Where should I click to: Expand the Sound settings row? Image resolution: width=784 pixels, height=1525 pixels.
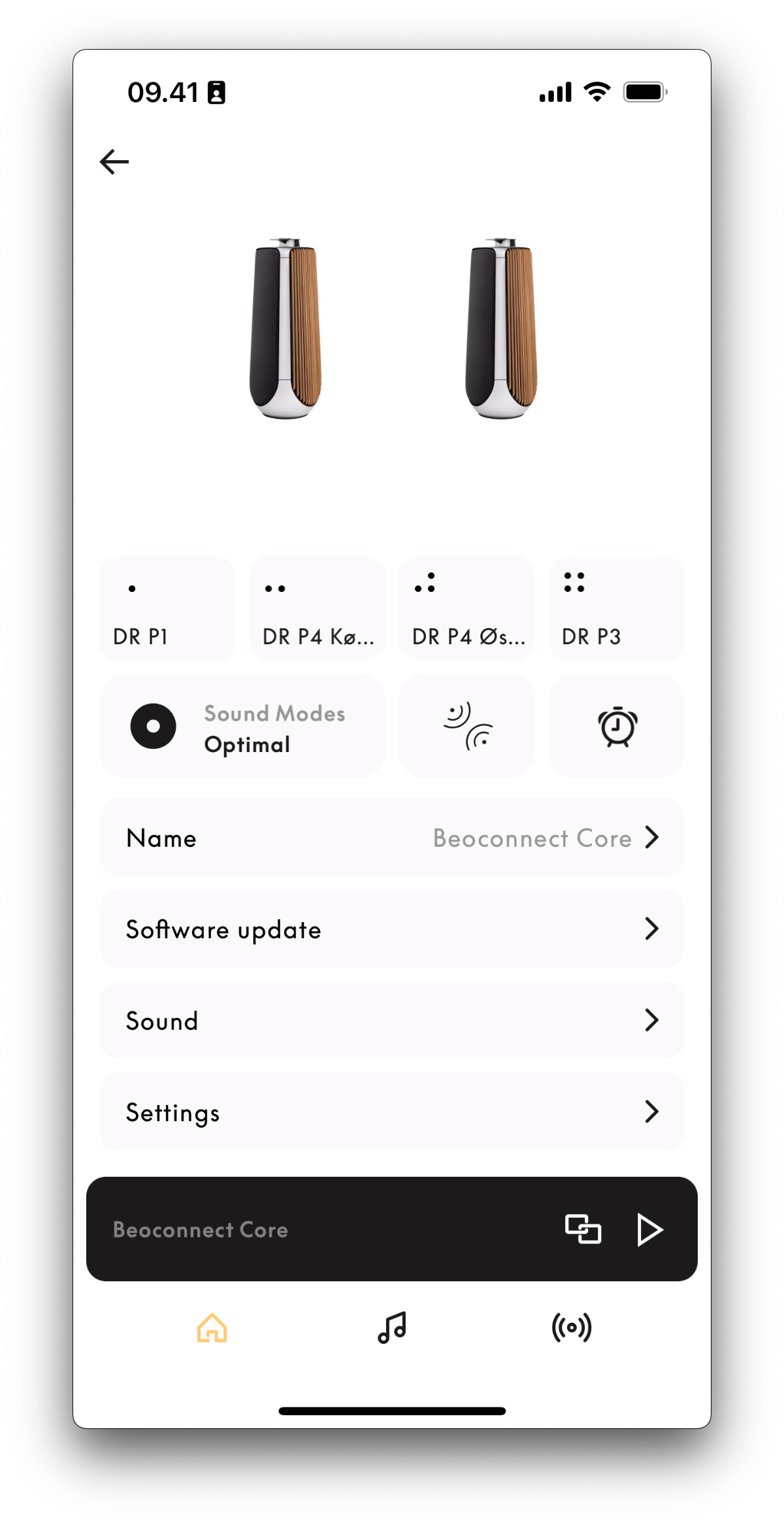(x=392, y=1020)
